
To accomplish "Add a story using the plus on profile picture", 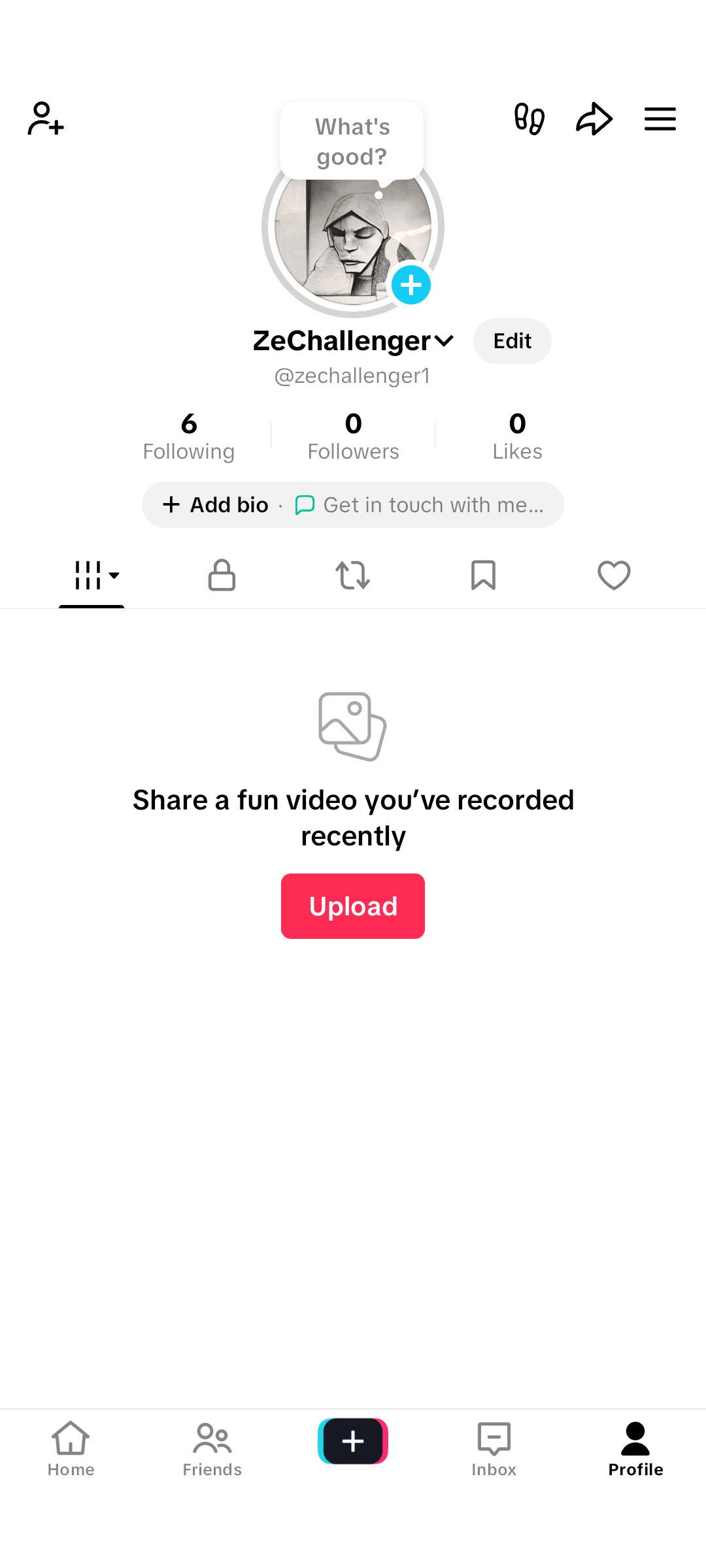I will pos(411,285).
